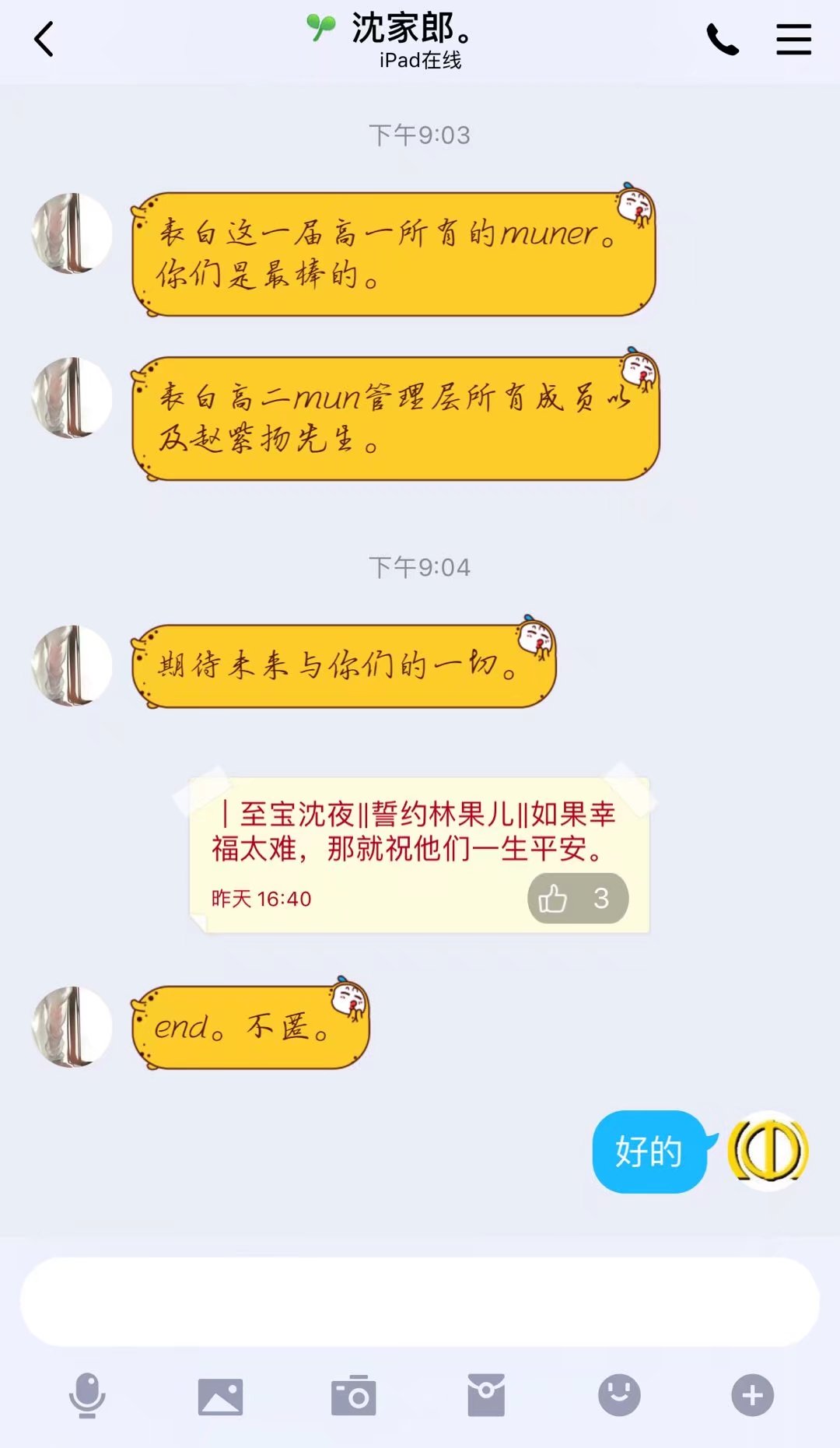Viewport: 840px width, 1448px height.
Task: Send a red packet
Action: [486, 1395]
